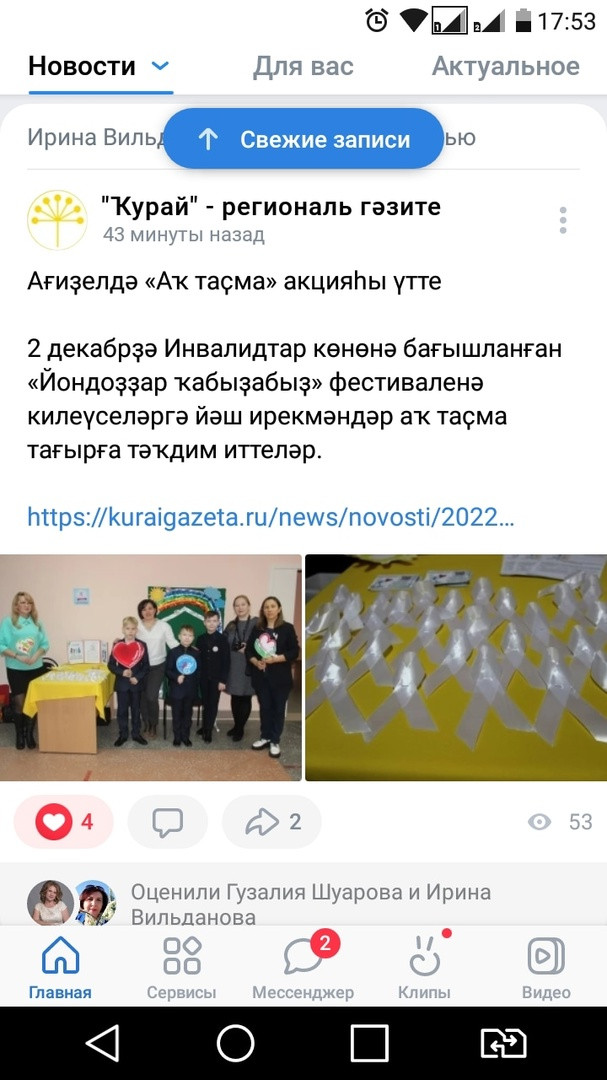
Task: Tap the system back button
Action: (103, 1043)
